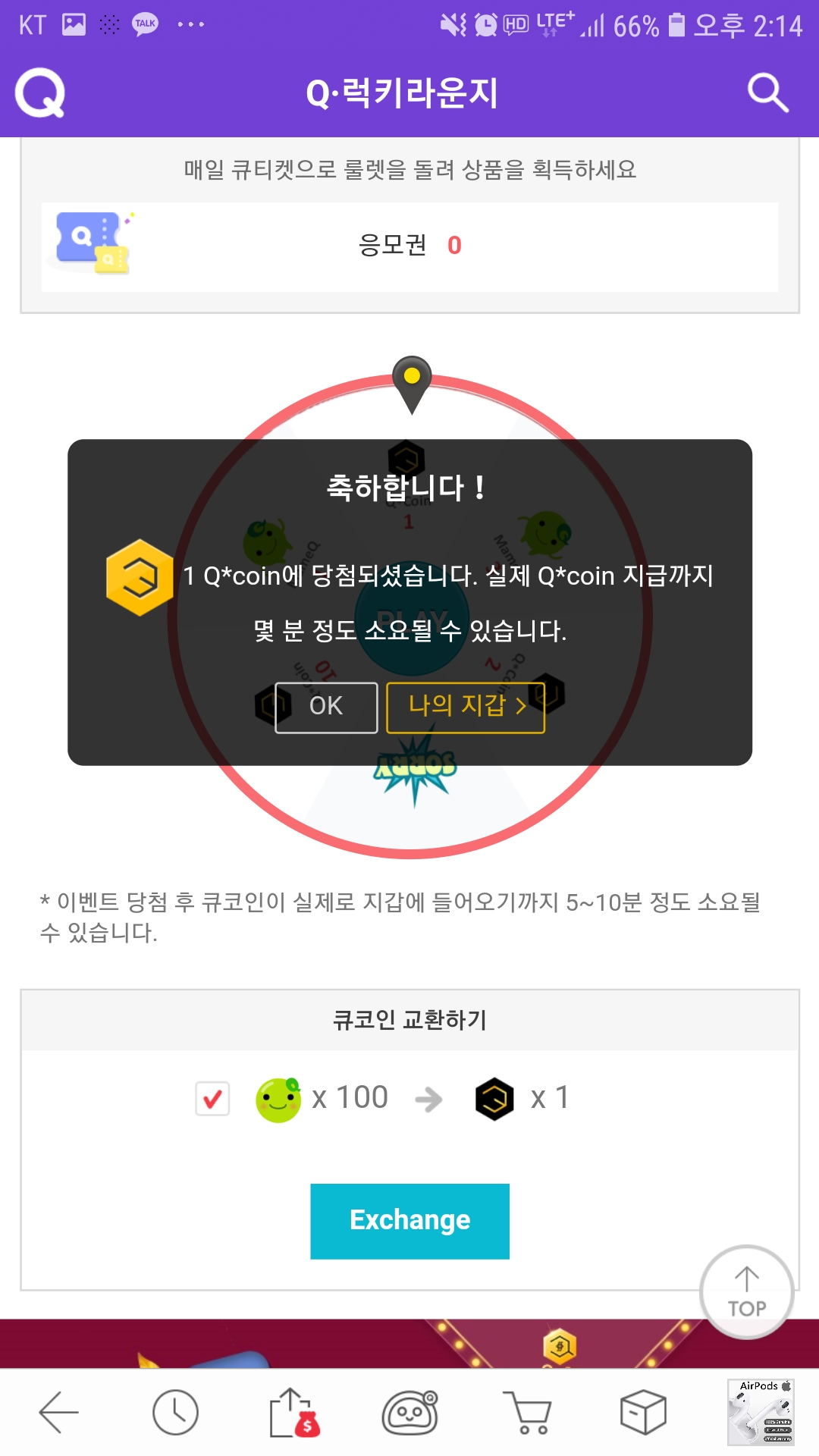This screenshot has height=1456, width=819.
Task: Jump to the top with TOP button
Action: coord(746,1291)
